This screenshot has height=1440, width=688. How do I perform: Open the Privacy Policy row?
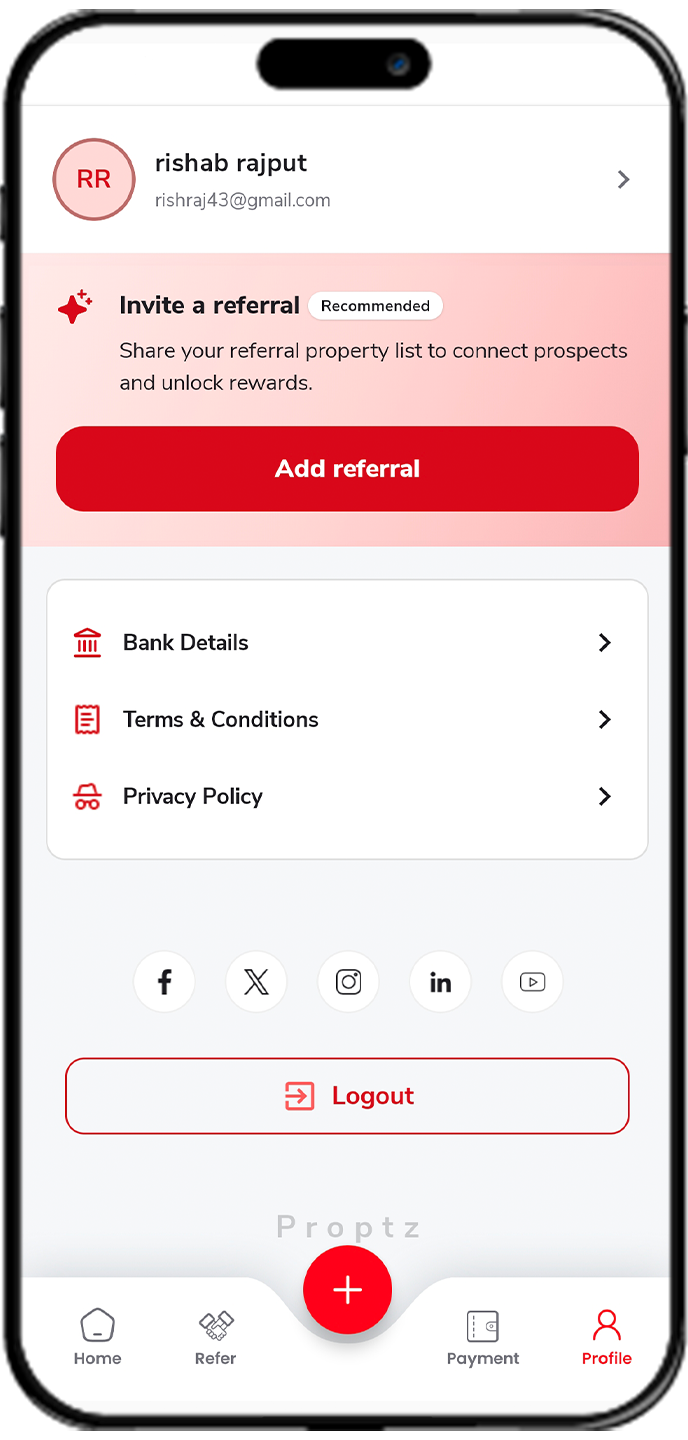point(346,797)
